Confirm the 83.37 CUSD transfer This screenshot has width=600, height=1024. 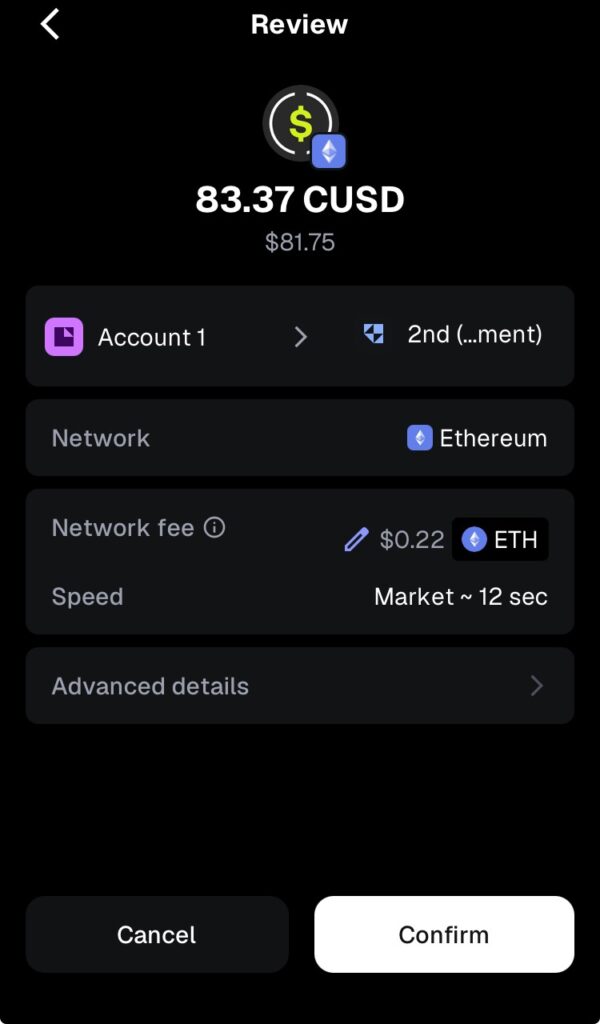pos(444,935)
